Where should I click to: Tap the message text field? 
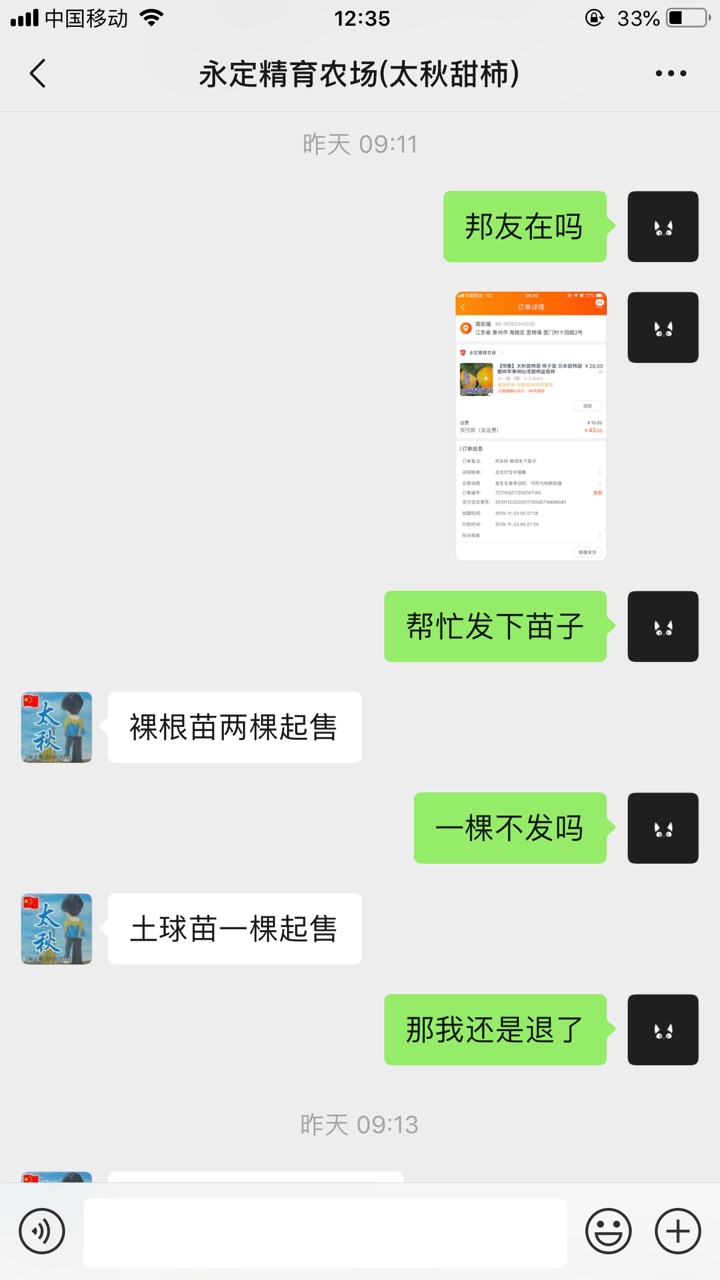(325, 1231)
